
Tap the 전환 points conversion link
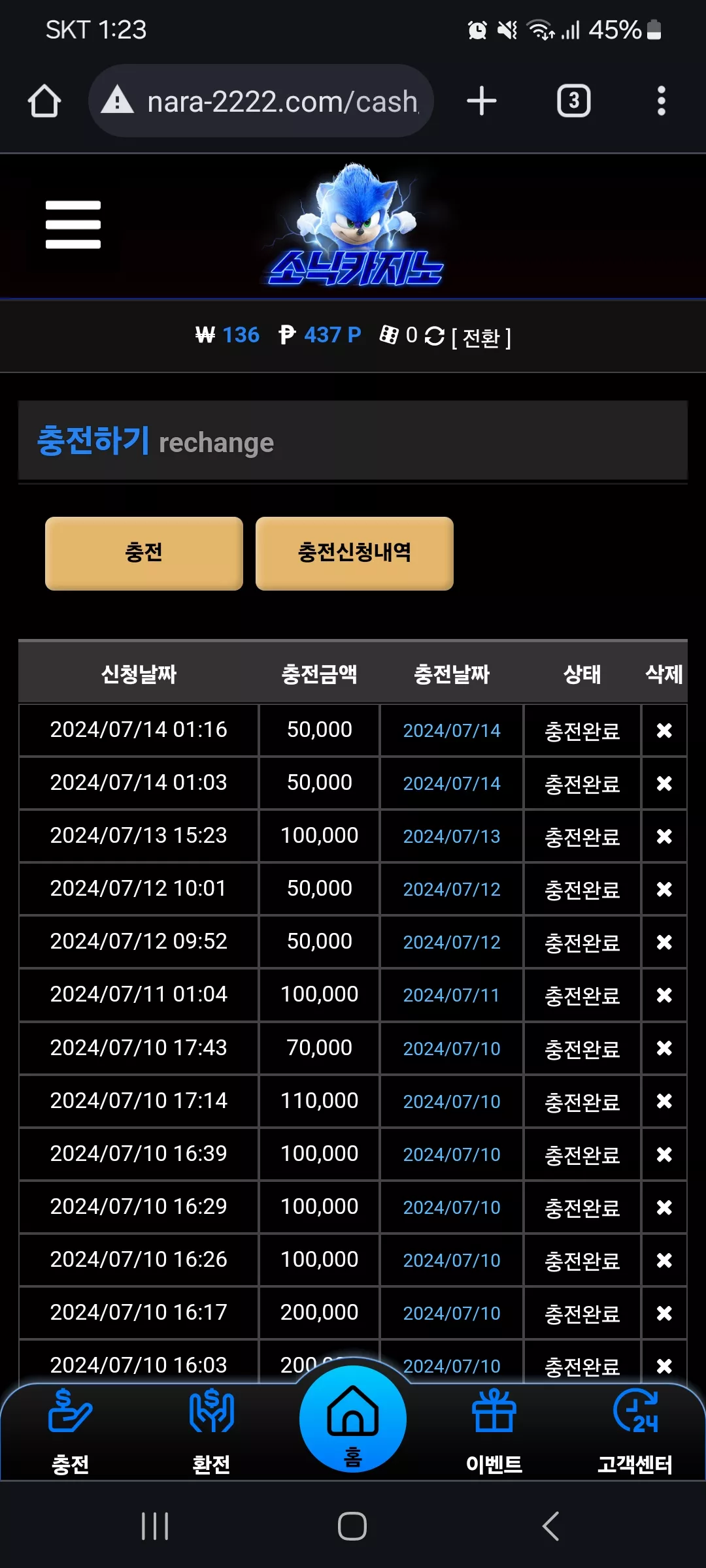pyautogui.click(x=482, y=337)
